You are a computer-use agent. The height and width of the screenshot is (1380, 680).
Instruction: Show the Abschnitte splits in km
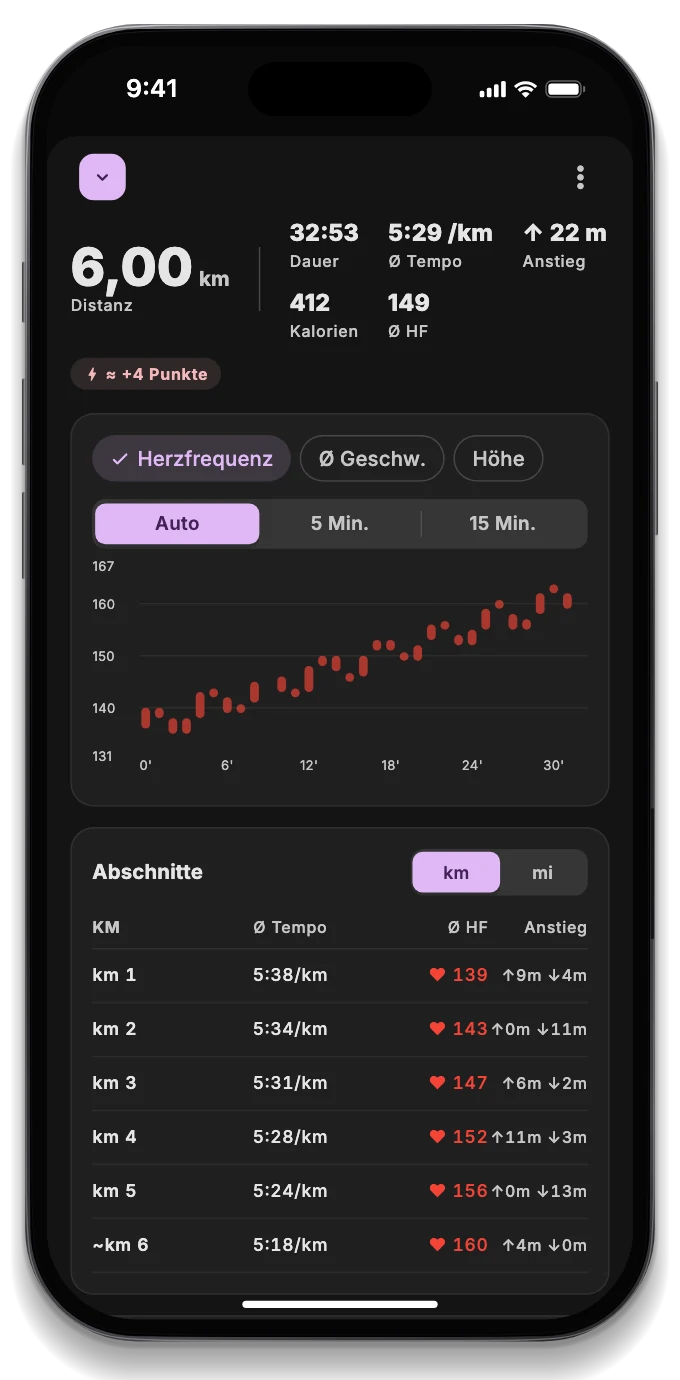456,872
